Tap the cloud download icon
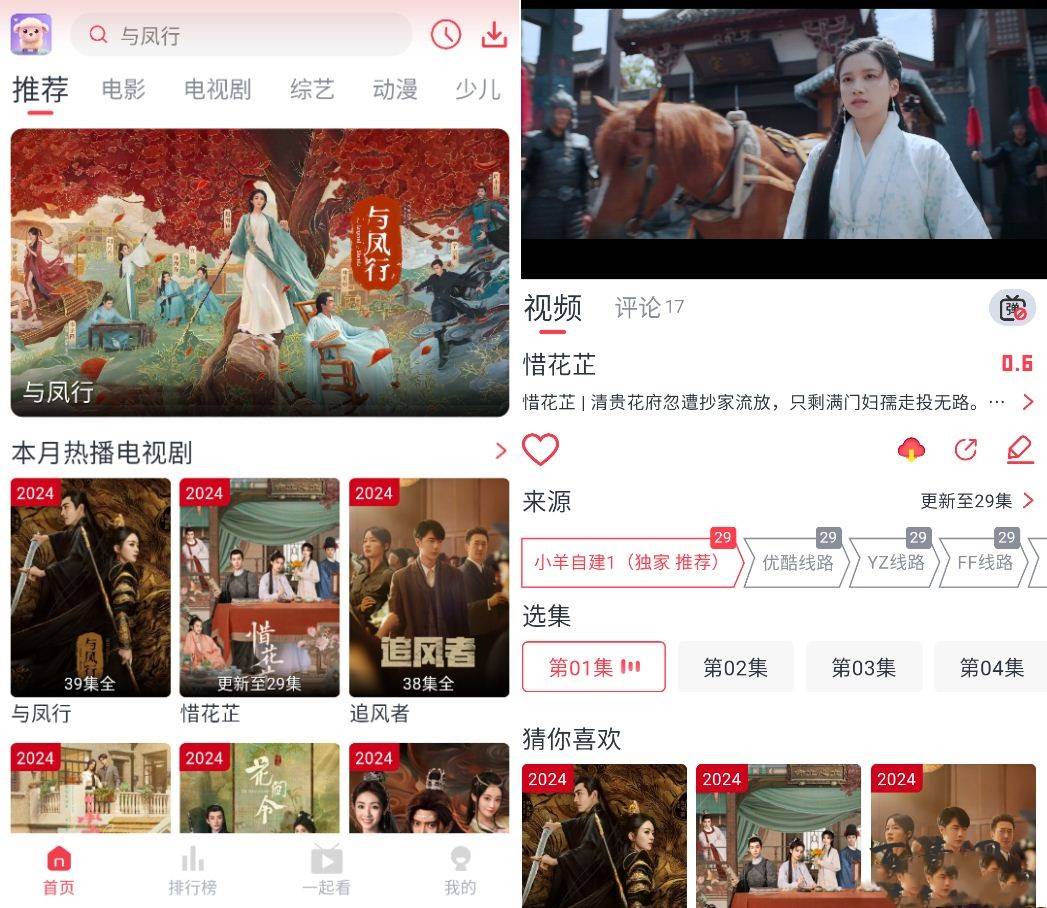Viewport: 1047px width, 908px height. point(911,450)
